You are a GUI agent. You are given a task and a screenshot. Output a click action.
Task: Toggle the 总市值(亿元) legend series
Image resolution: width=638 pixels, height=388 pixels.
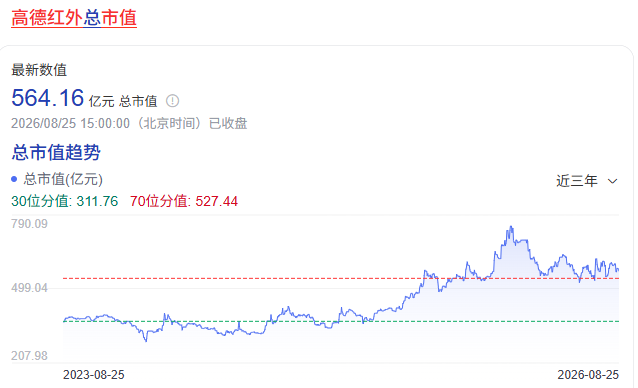tap(57, 179)
